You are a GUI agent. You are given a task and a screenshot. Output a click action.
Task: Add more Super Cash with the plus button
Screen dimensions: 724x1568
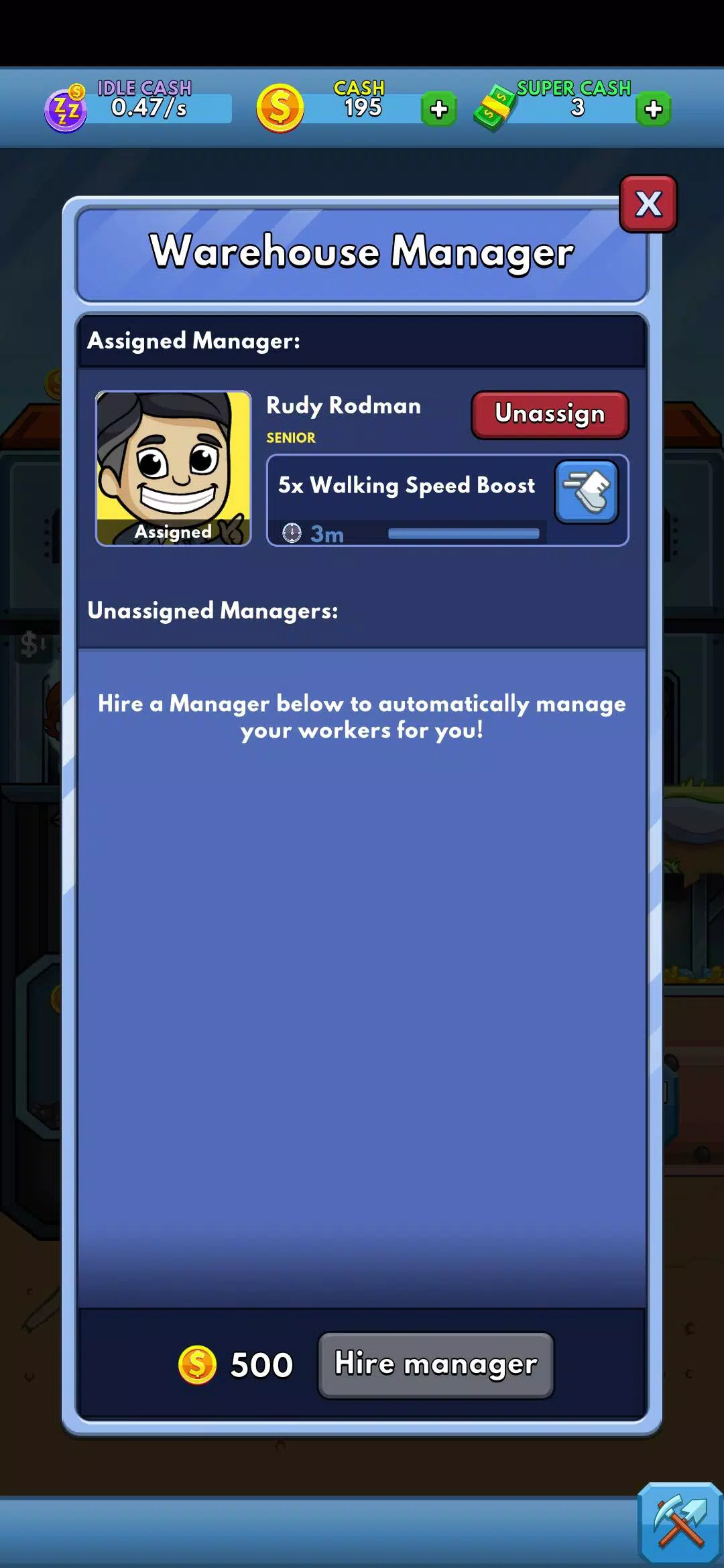(x=653, y=109)
